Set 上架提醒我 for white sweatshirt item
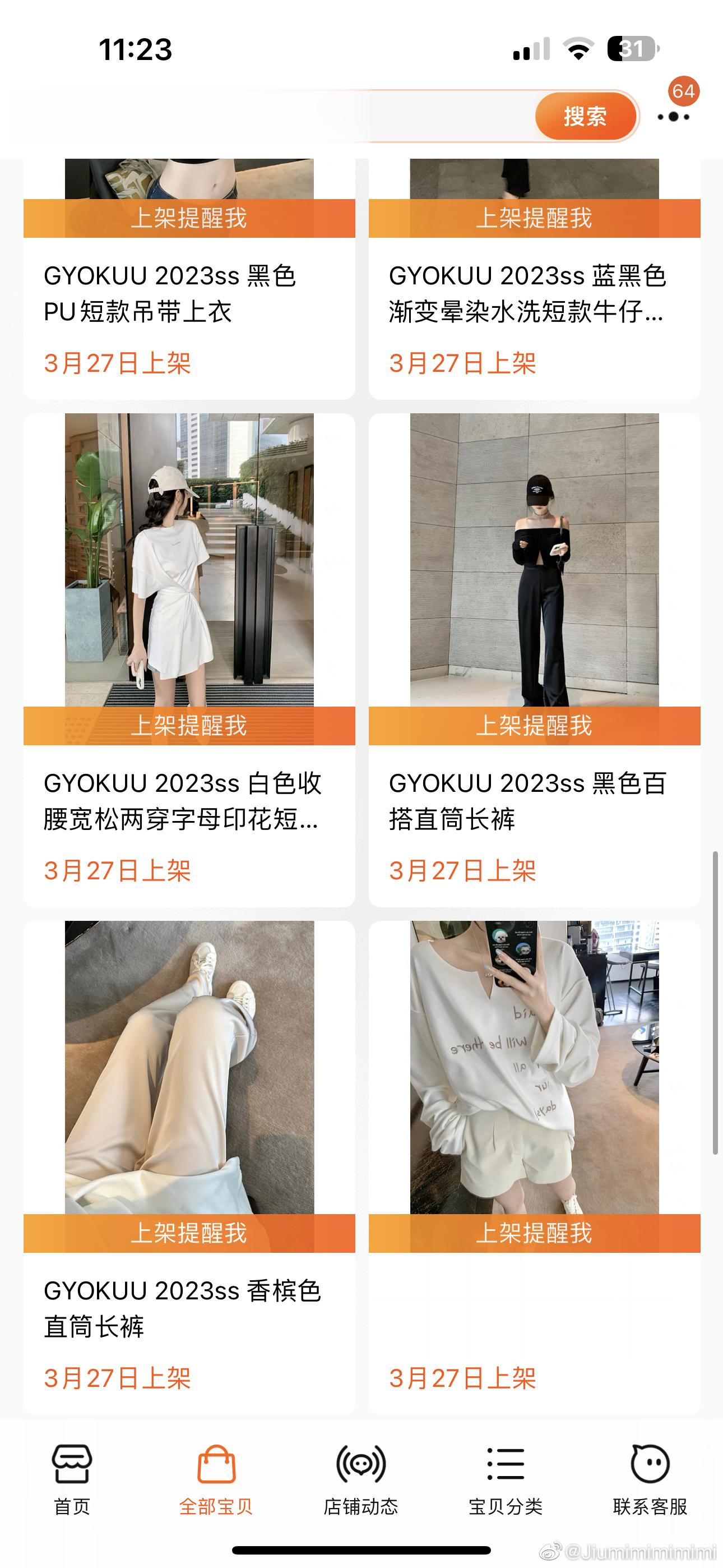 534,1233
